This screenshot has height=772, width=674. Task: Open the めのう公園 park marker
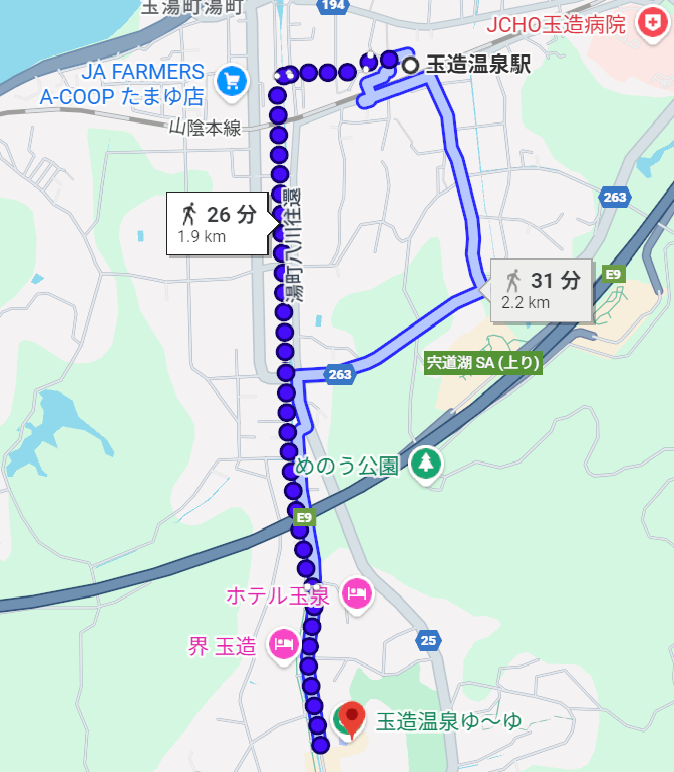pyautogui.click(x=426, y=462)
